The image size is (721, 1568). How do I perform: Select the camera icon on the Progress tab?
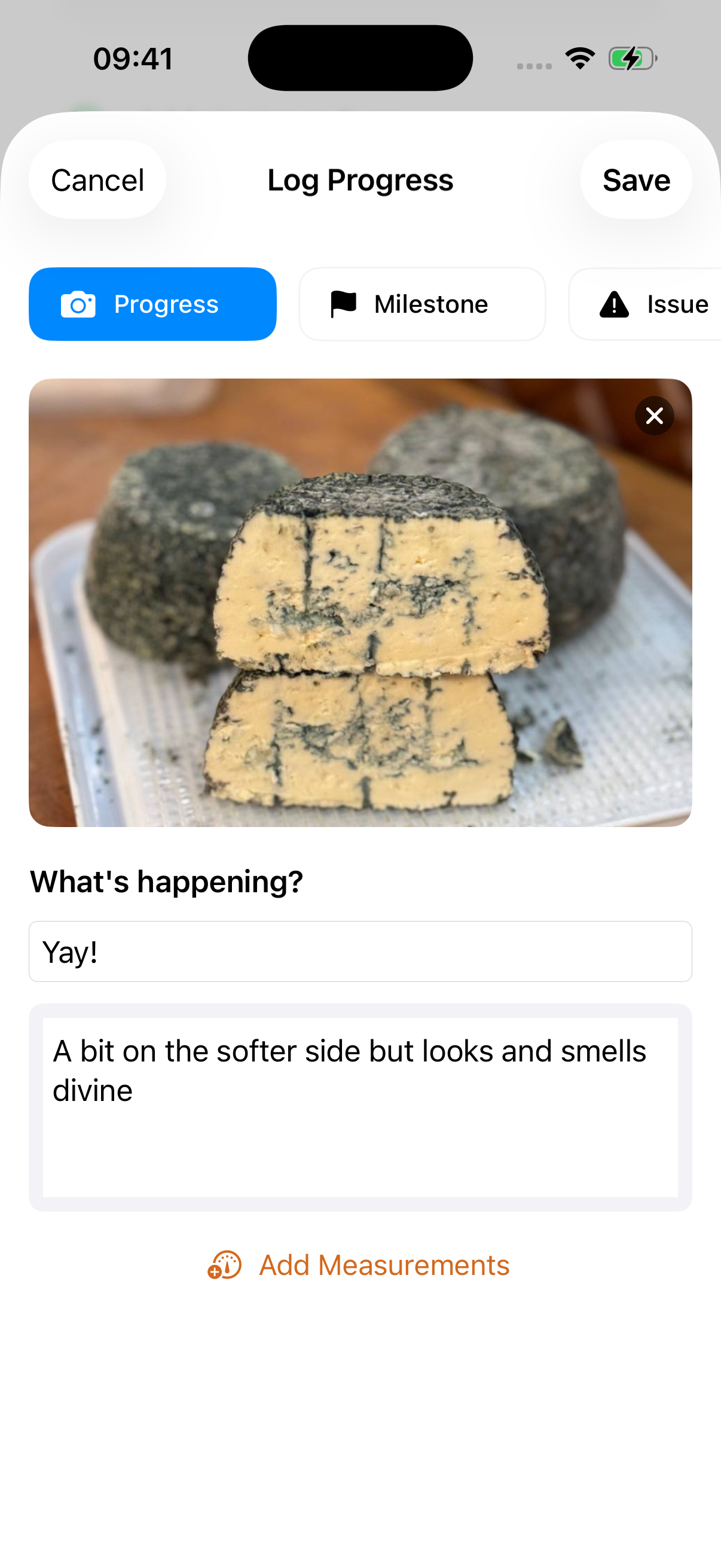click(78, 304)
